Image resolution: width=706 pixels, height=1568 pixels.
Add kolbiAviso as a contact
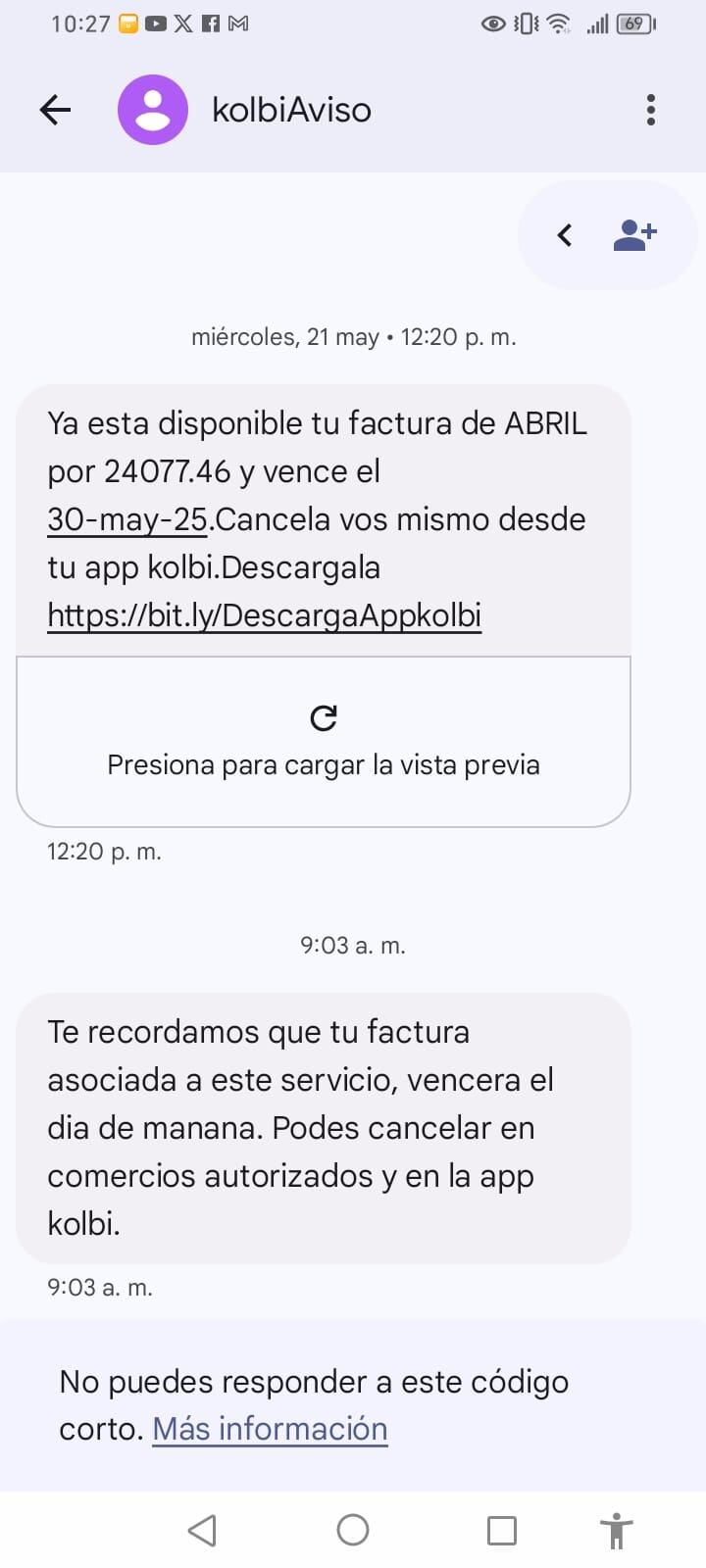(x=634, y=235)
